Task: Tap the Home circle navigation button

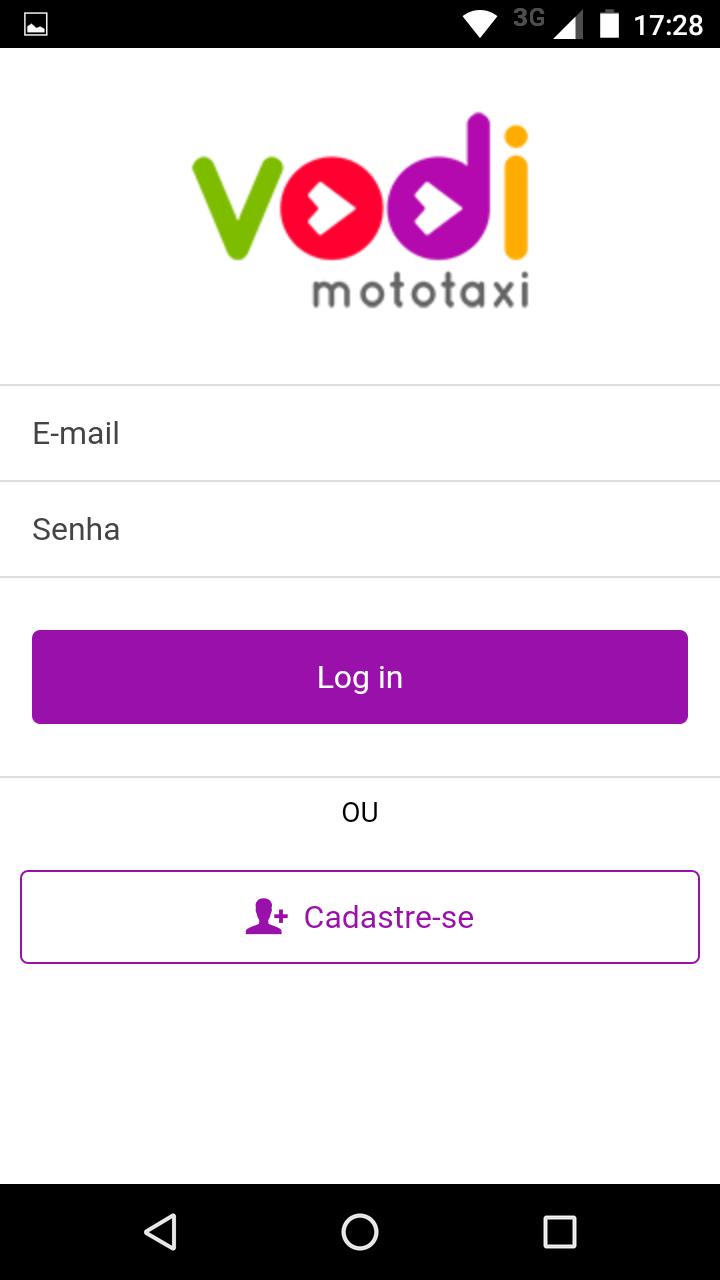Action: pos(360,1232)
